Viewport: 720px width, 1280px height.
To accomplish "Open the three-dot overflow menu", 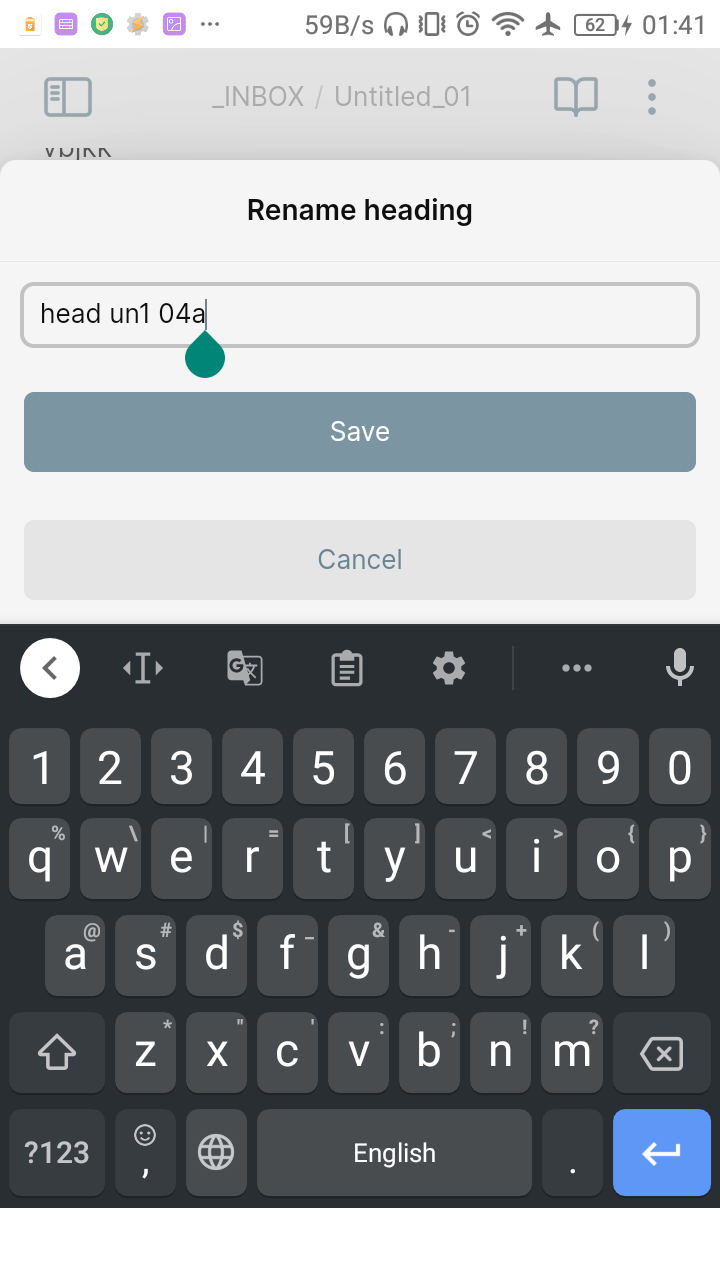I will [652, 97].
